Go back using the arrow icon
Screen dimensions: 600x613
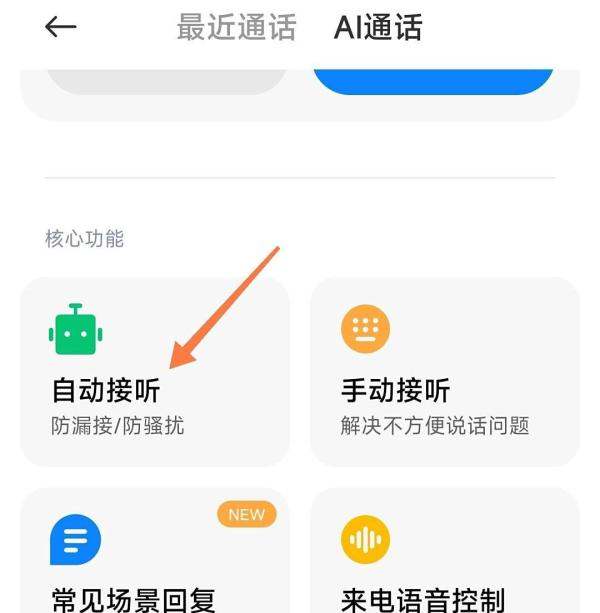[x=61, y=27]
